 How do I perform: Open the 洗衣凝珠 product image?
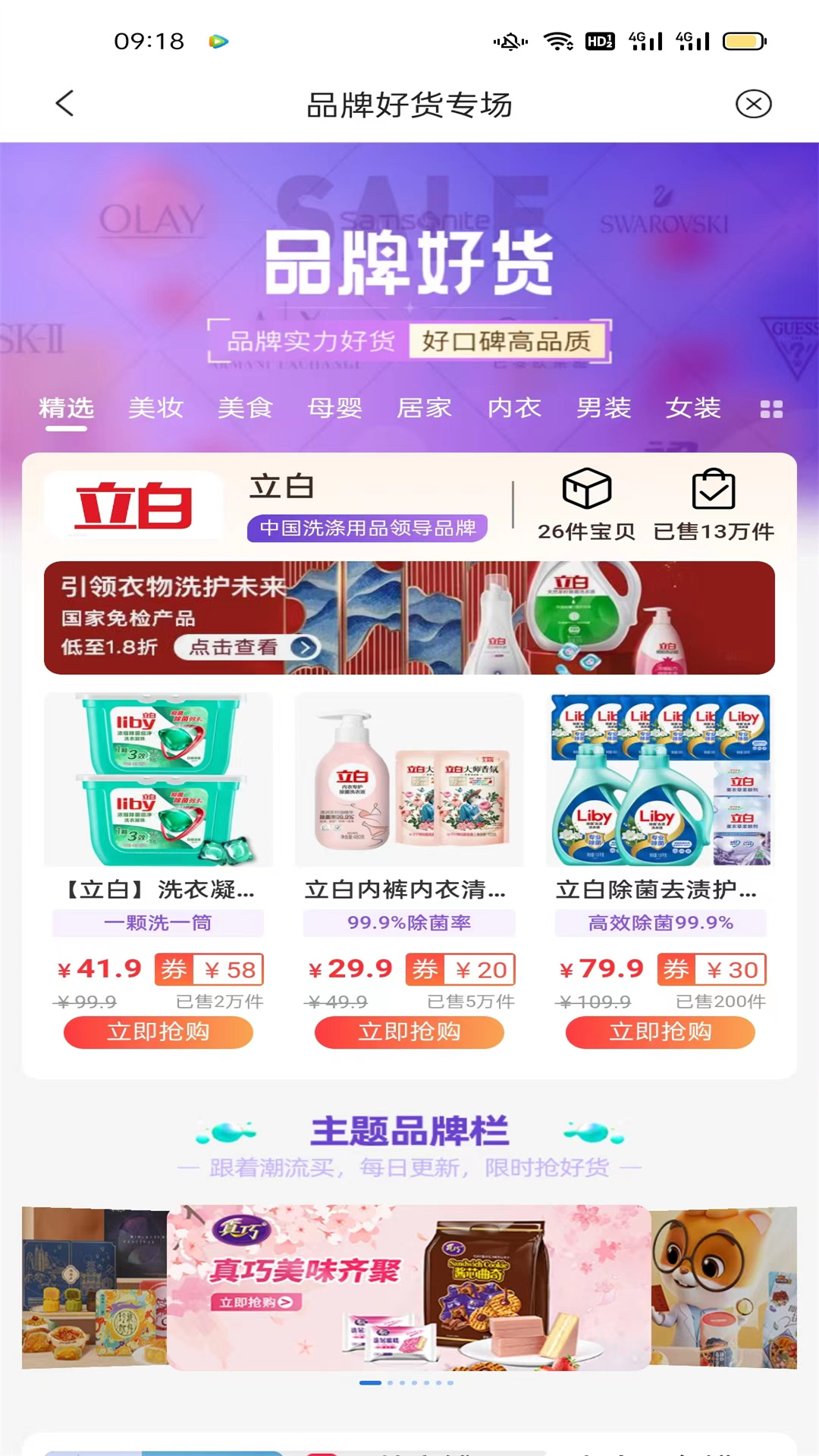[158, 780]
